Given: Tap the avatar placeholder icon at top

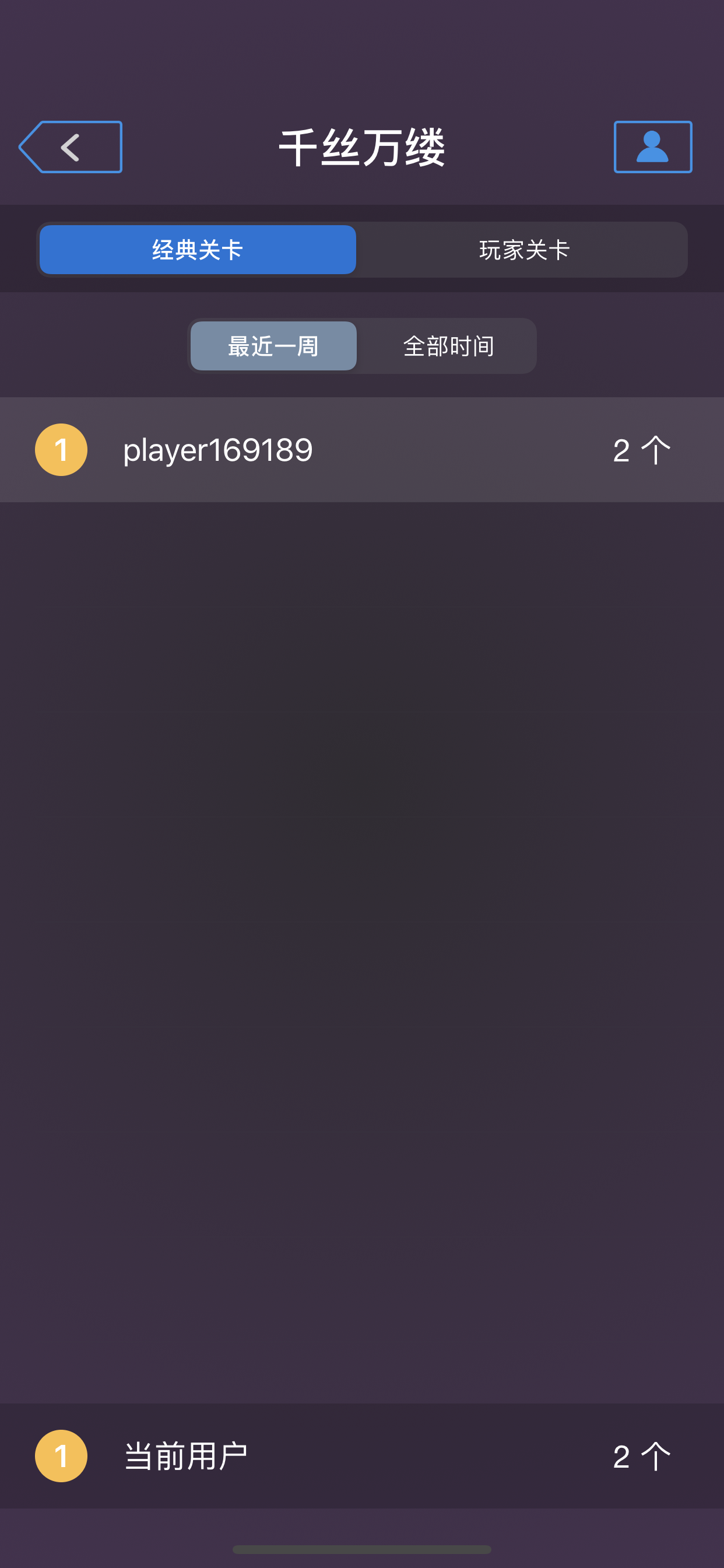Looking at the screenshot, I should tap(651, 146).
